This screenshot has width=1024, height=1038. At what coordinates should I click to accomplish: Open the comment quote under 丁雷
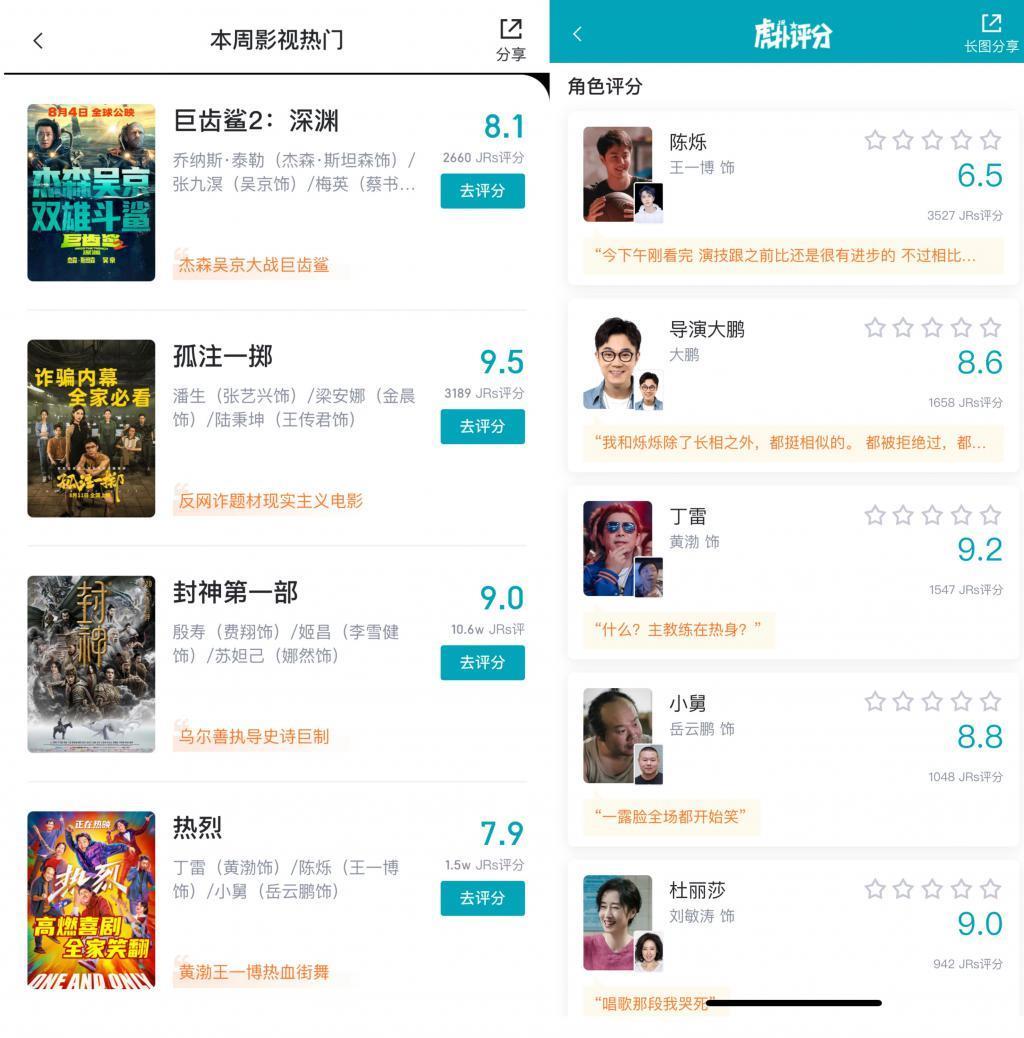pos(679,630)
